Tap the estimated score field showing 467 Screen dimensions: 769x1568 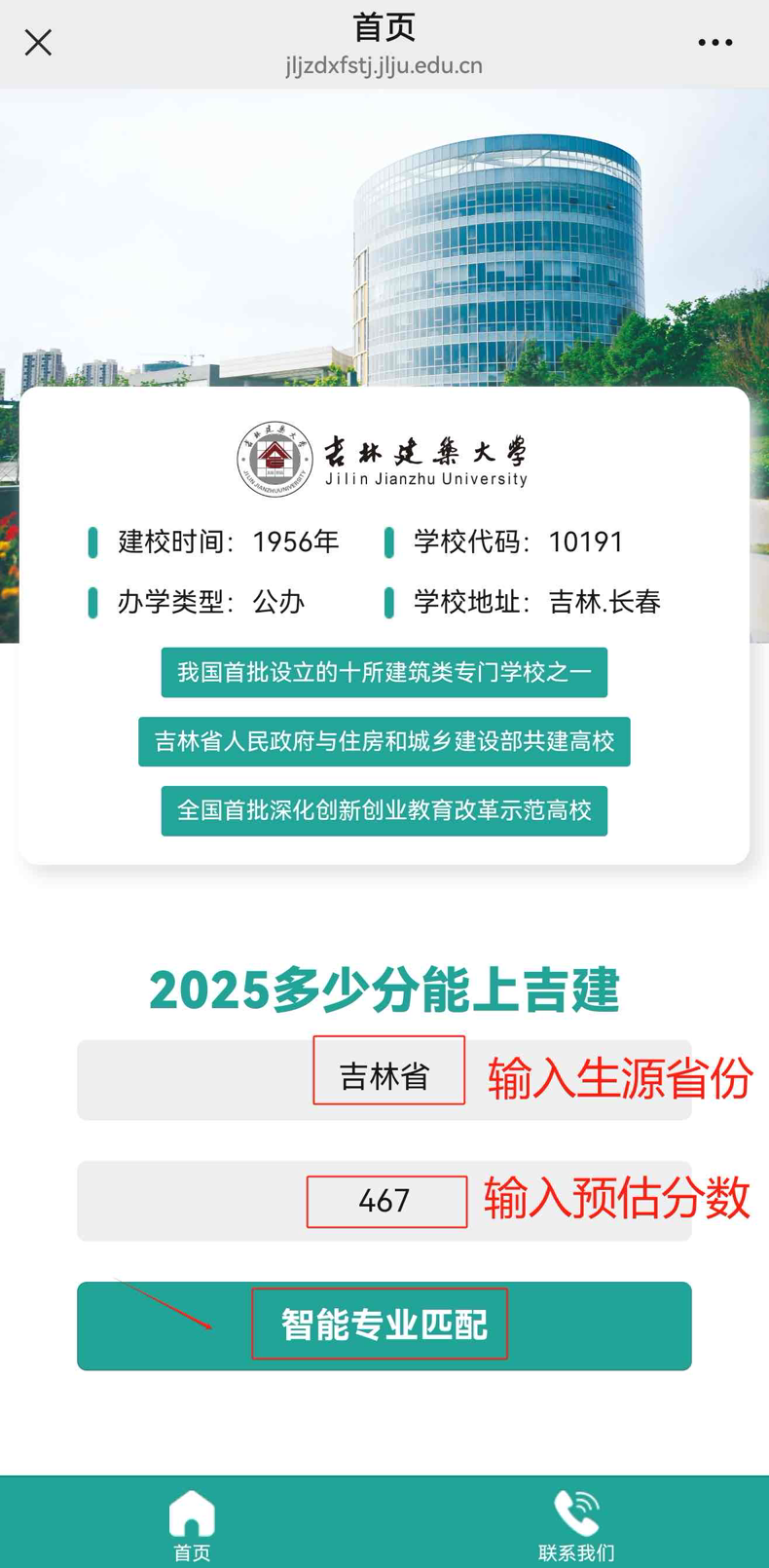tap(385, 1201)
